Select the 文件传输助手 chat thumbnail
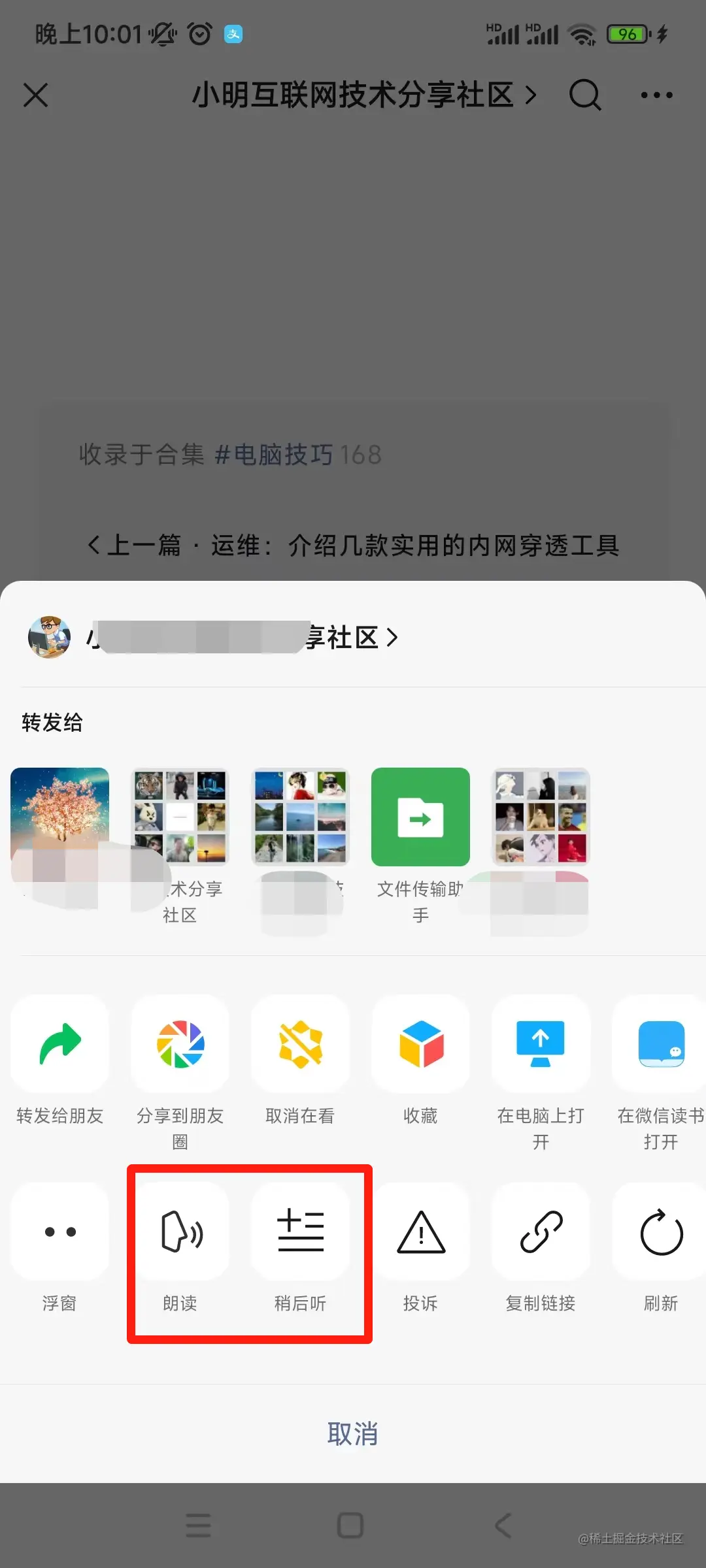 pos(420,817)
